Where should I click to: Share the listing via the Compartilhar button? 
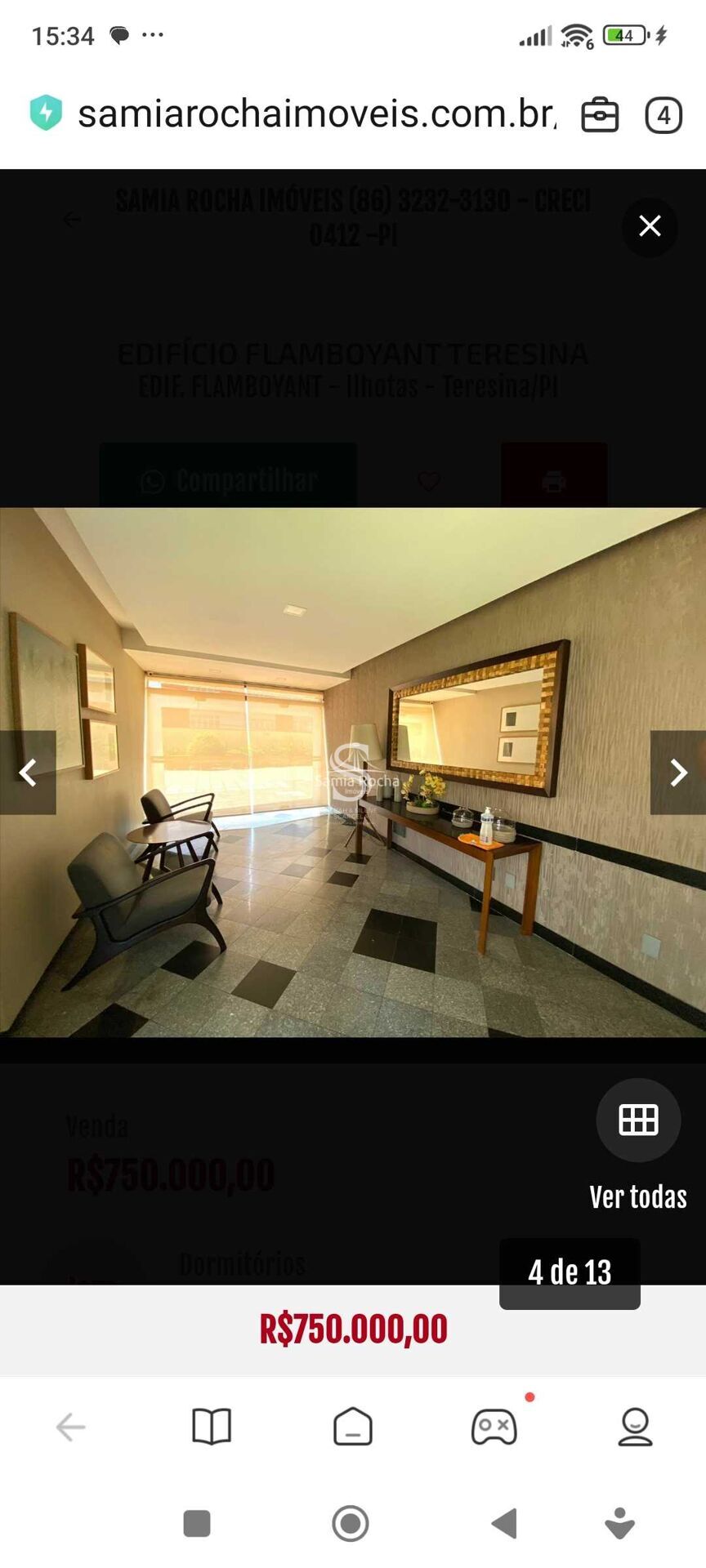tap(227, 479)
